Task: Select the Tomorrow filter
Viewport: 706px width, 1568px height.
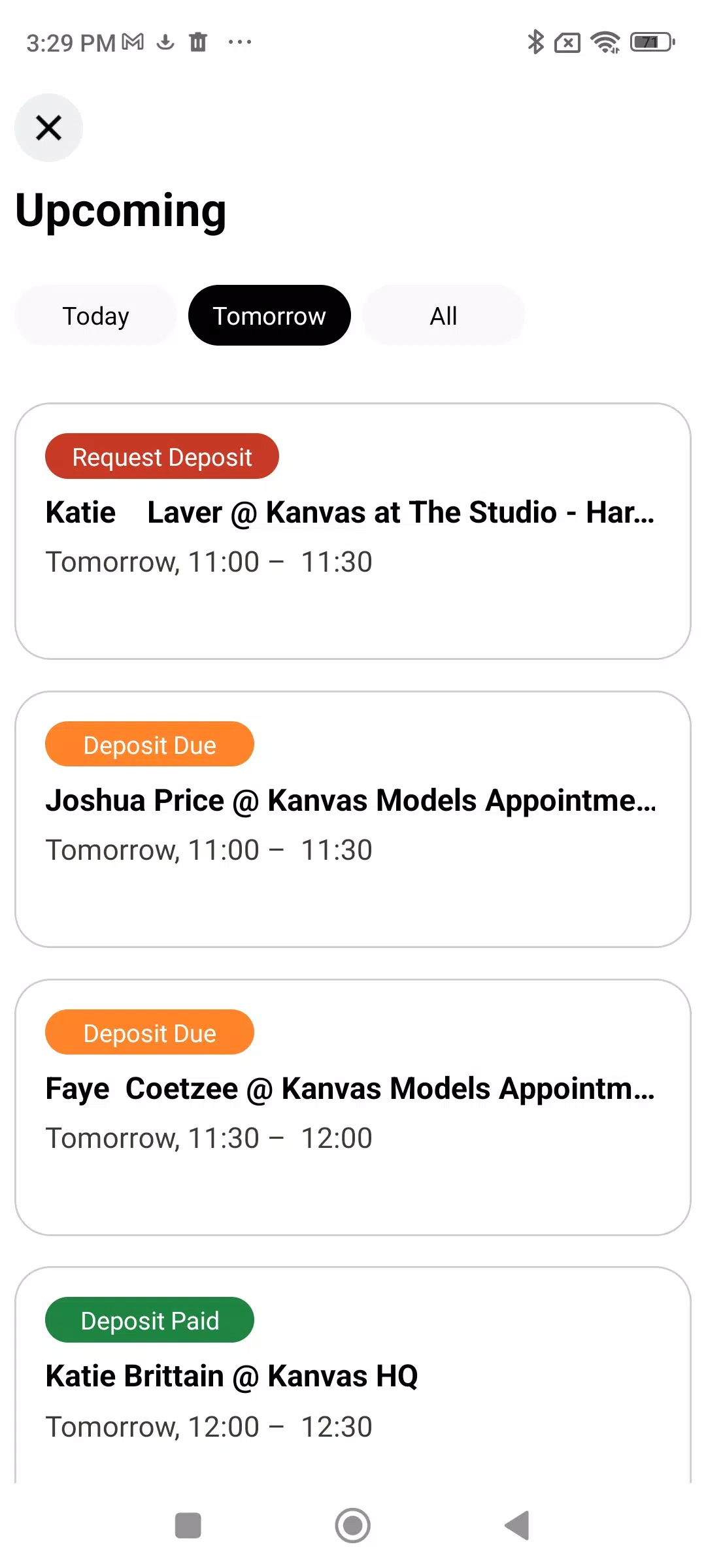Action: coord(269,316)
